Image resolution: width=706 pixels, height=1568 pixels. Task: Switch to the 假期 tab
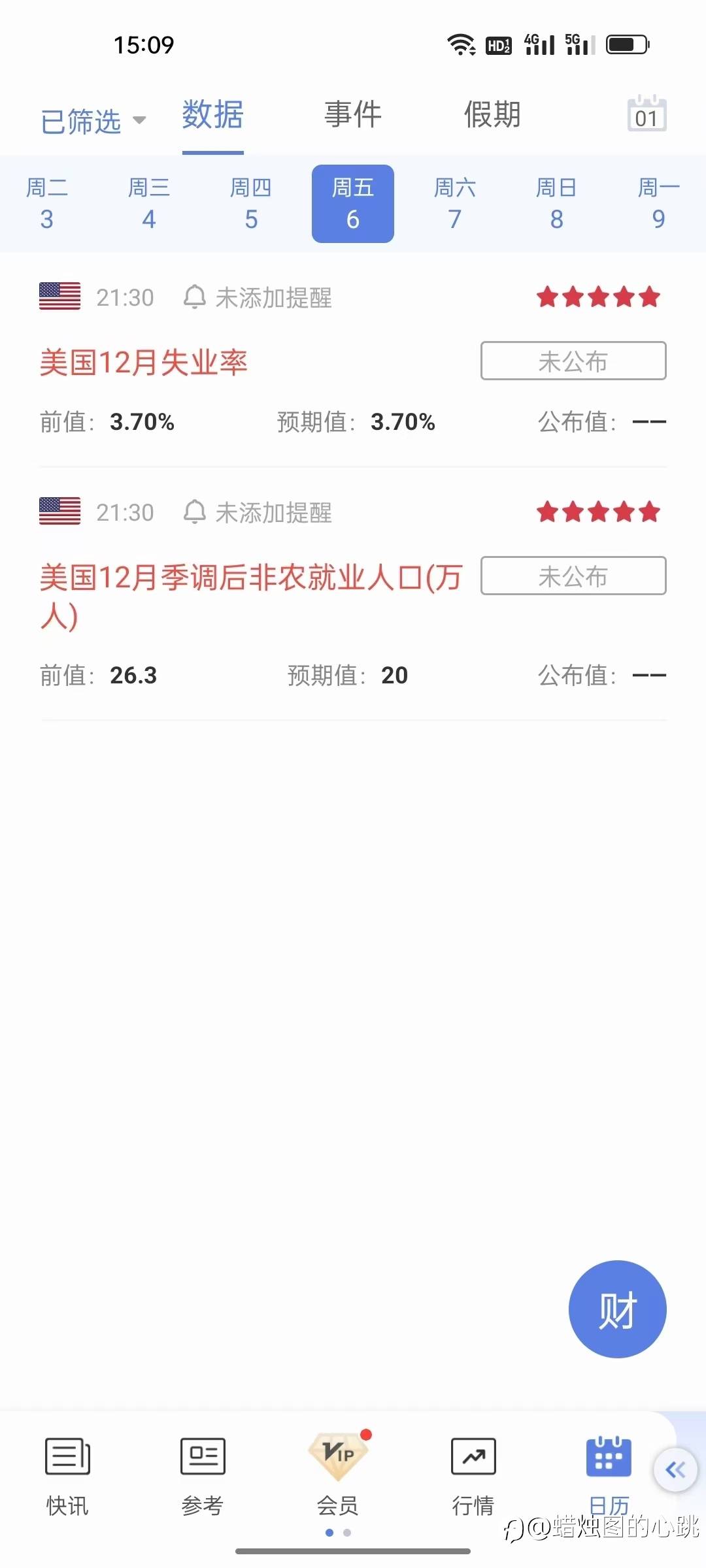[492, 115]
